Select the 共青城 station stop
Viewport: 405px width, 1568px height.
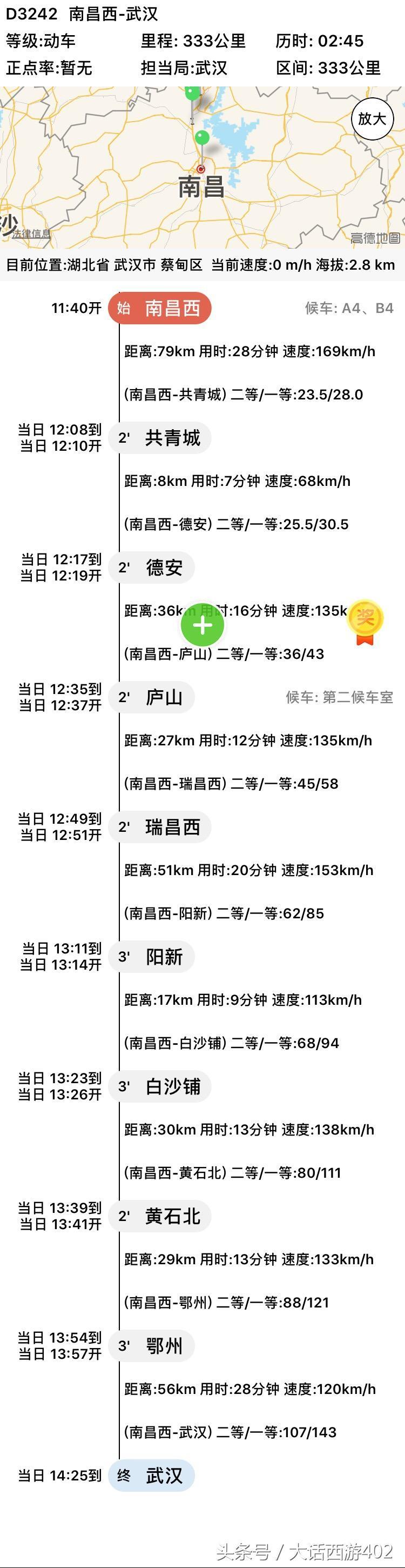(x=160, y=438)
